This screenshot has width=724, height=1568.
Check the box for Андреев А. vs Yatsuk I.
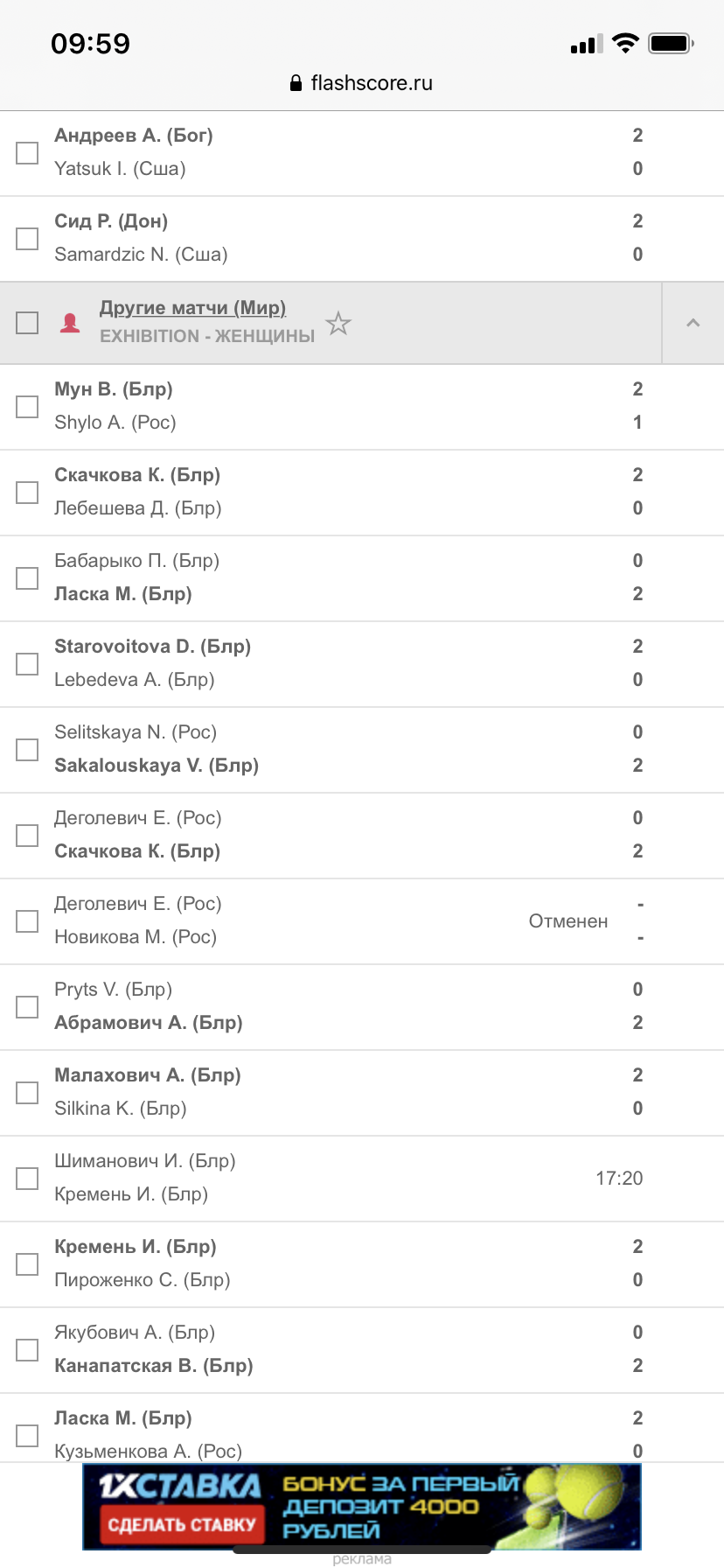tap(28, 153)
